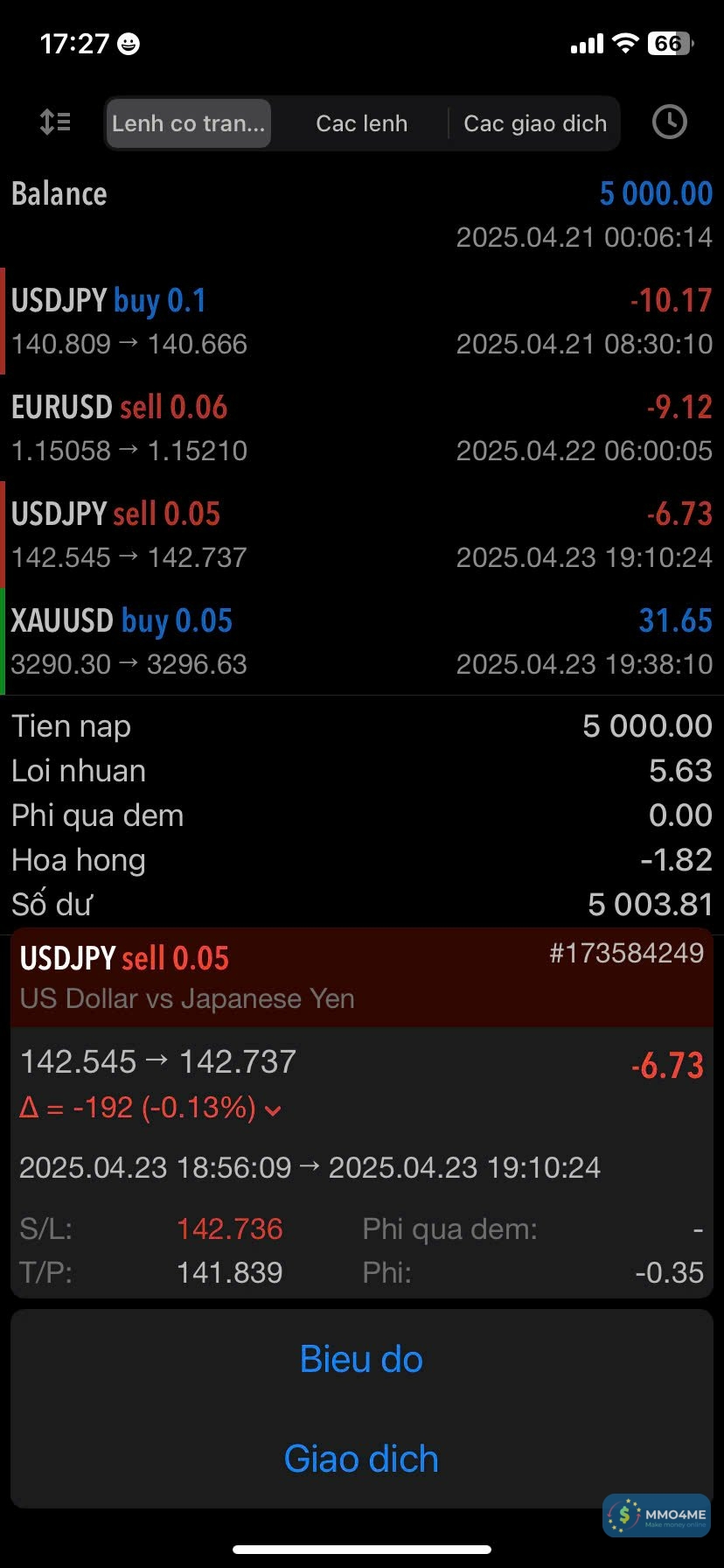
Task: Switch to the Cac lenh tab
Action: 361,123
